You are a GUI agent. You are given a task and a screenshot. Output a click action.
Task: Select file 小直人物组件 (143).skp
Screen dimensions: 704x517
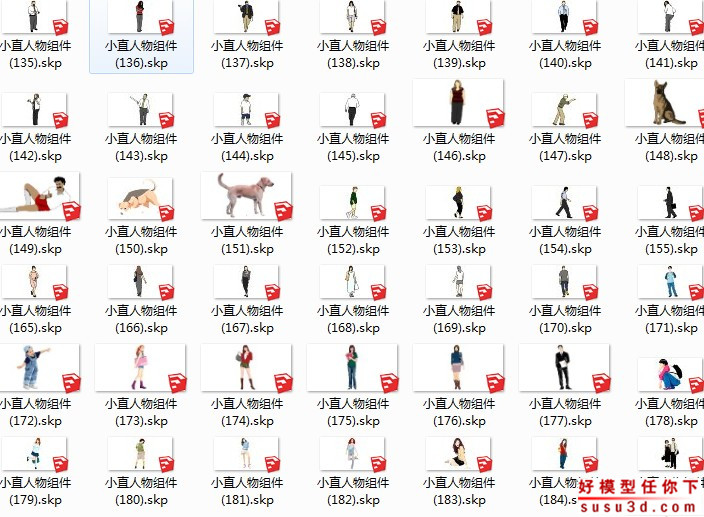click(141, 109)
